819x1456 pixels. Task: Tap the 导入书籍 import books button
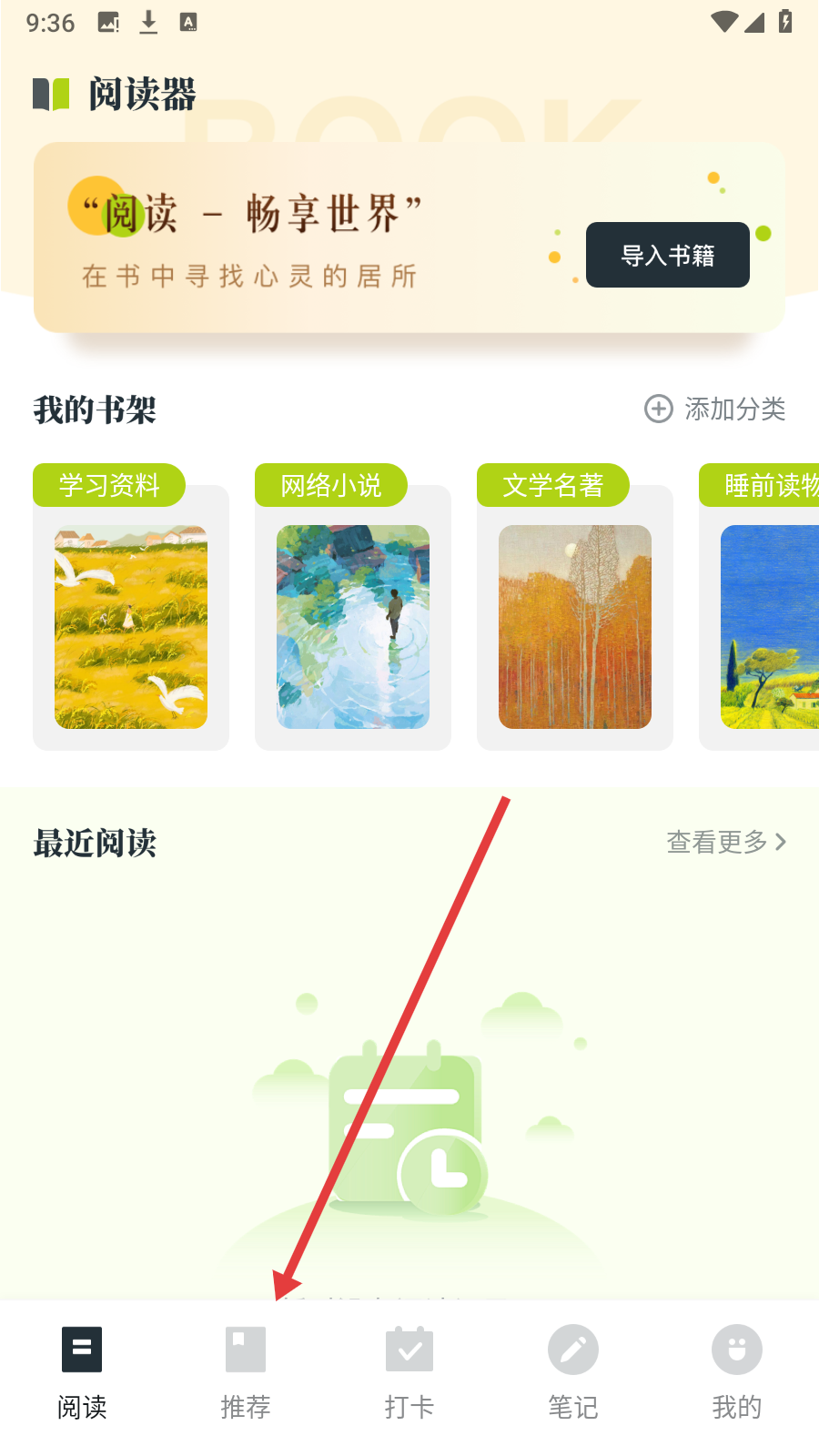pos(667,255)
